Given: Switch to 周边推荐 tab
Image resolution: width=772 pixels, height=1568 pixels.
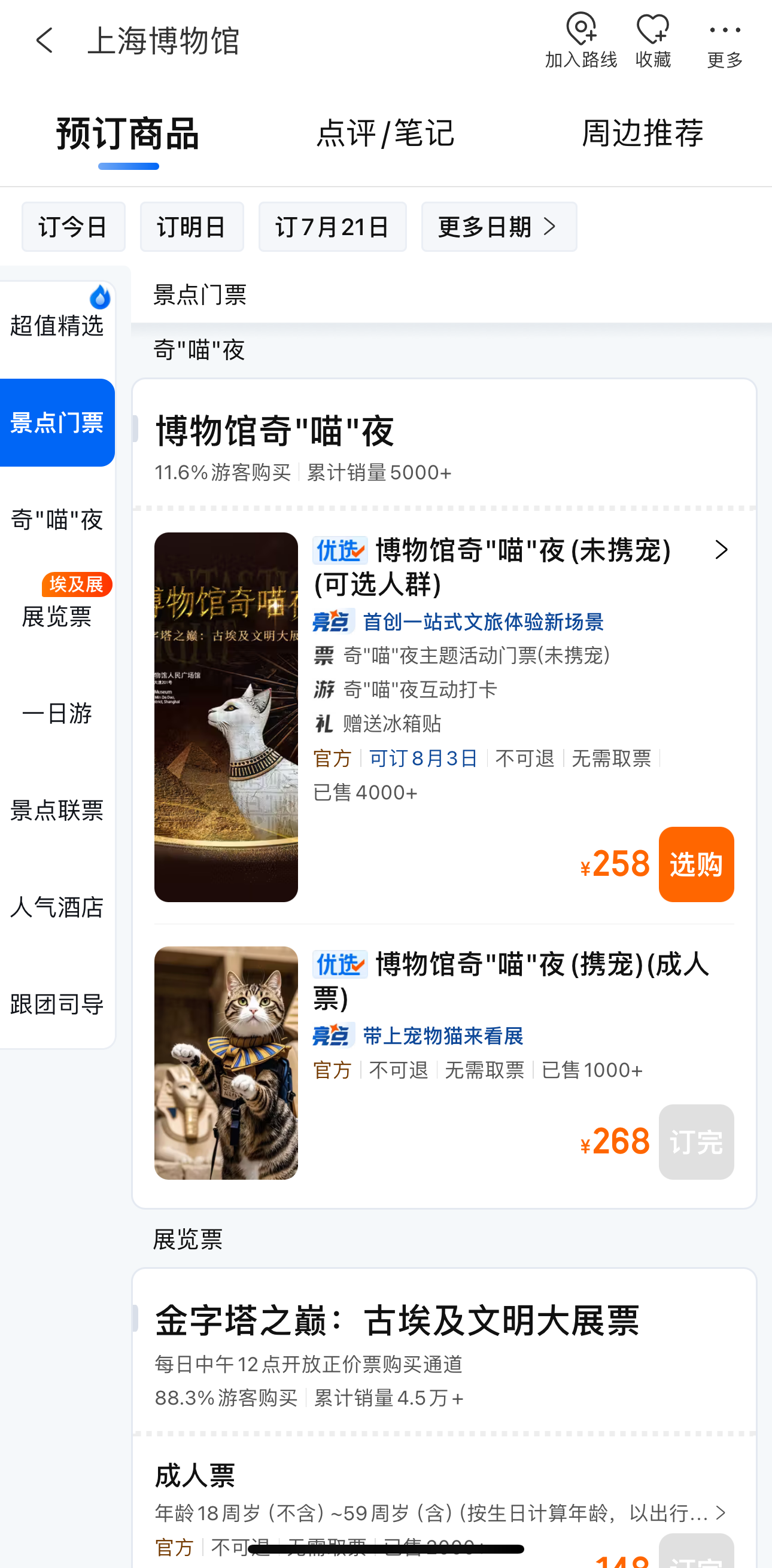Looking at the screenshot, I should [642, 133].
